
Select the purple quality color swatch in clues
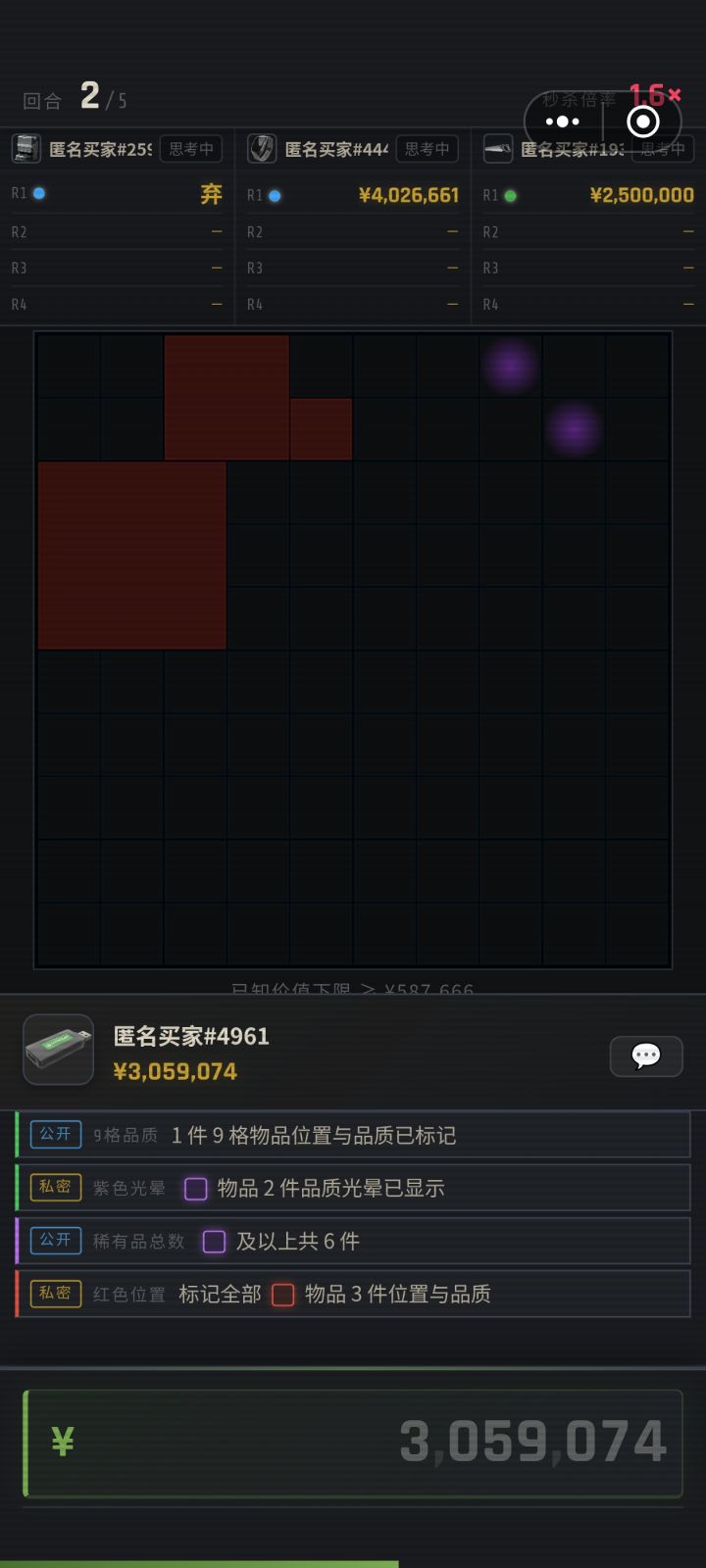pyautogui.click(x=195, y=1188)
